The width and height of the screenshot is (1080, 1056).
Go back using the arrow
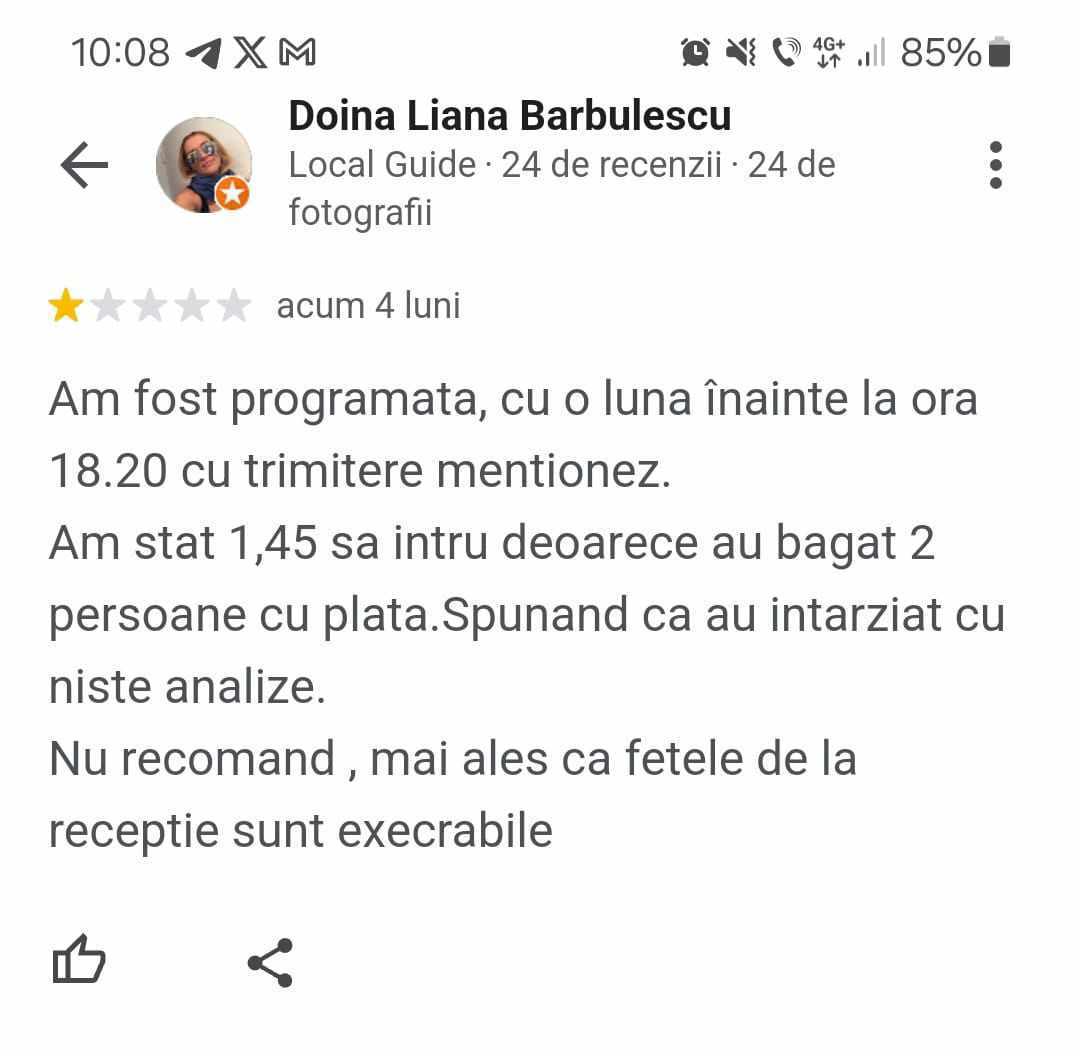[x=84, y=165]
